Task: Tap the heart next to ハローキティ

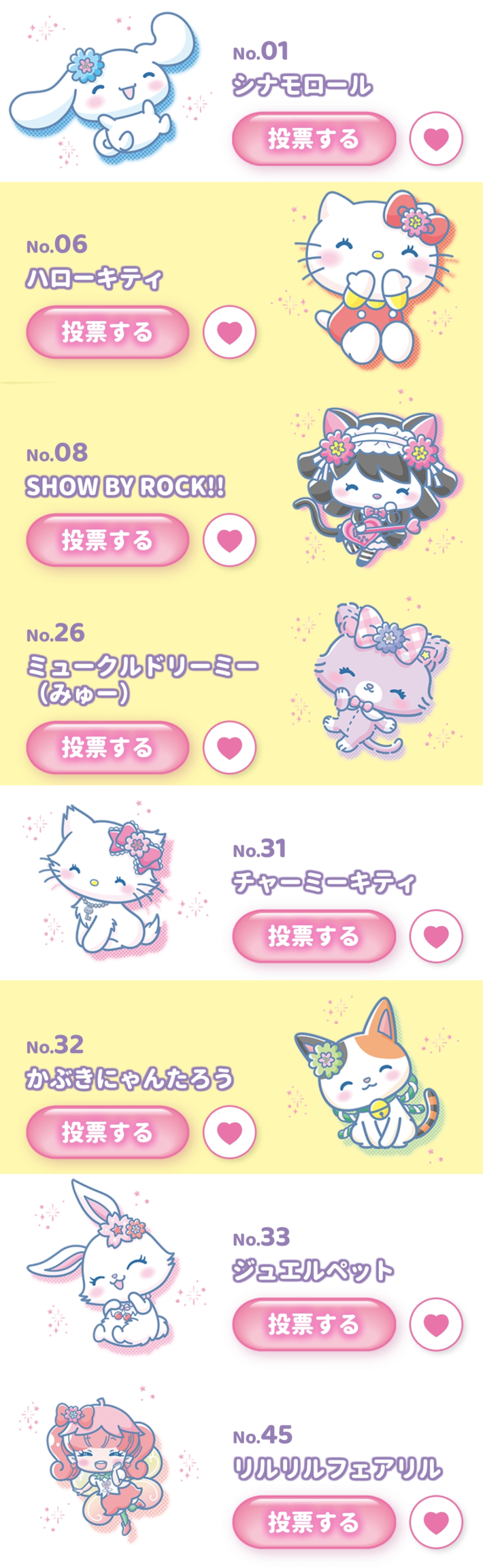Action: (229, 332)
